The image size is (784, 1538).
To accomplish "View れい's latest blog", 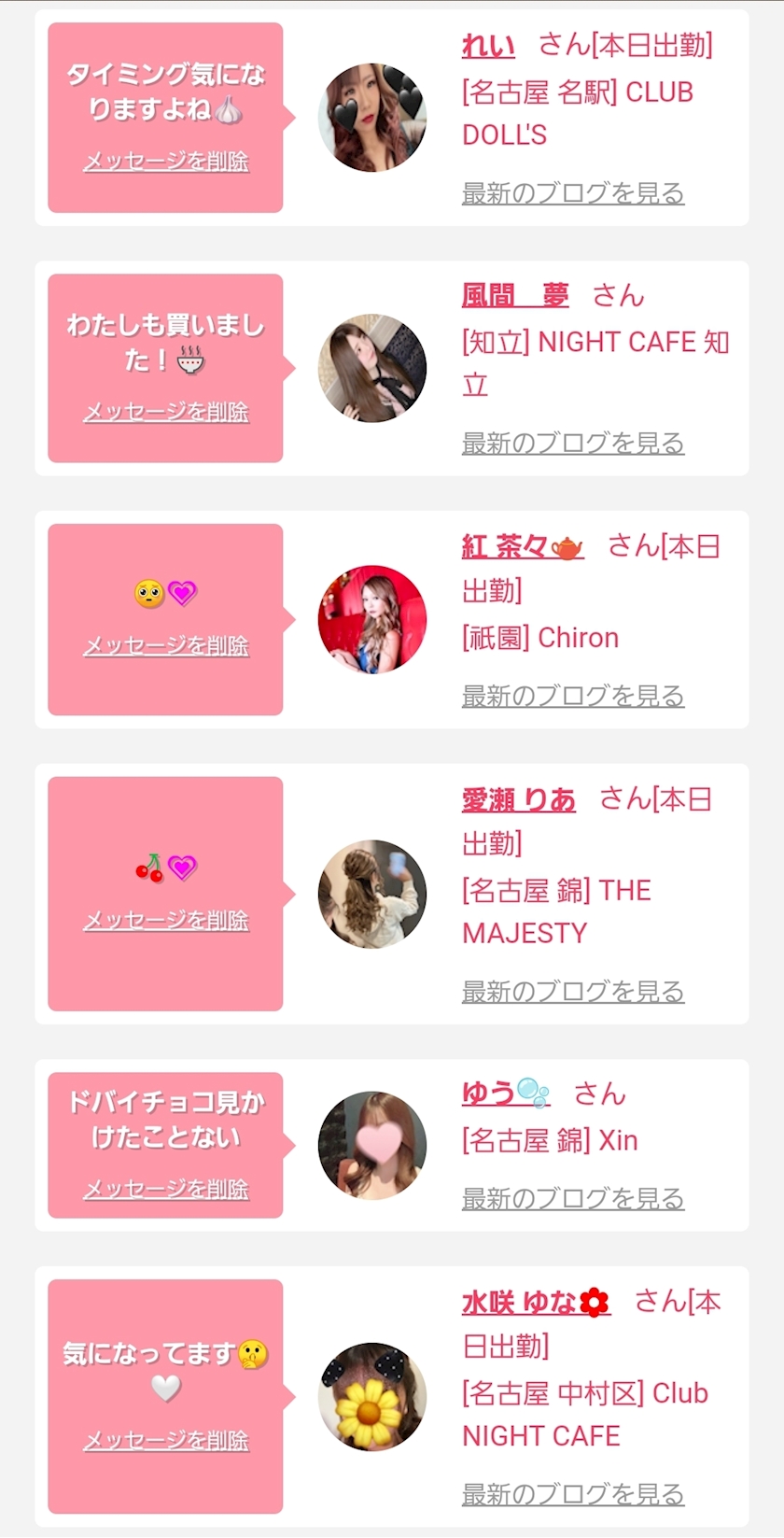I will tap(573, 193).
